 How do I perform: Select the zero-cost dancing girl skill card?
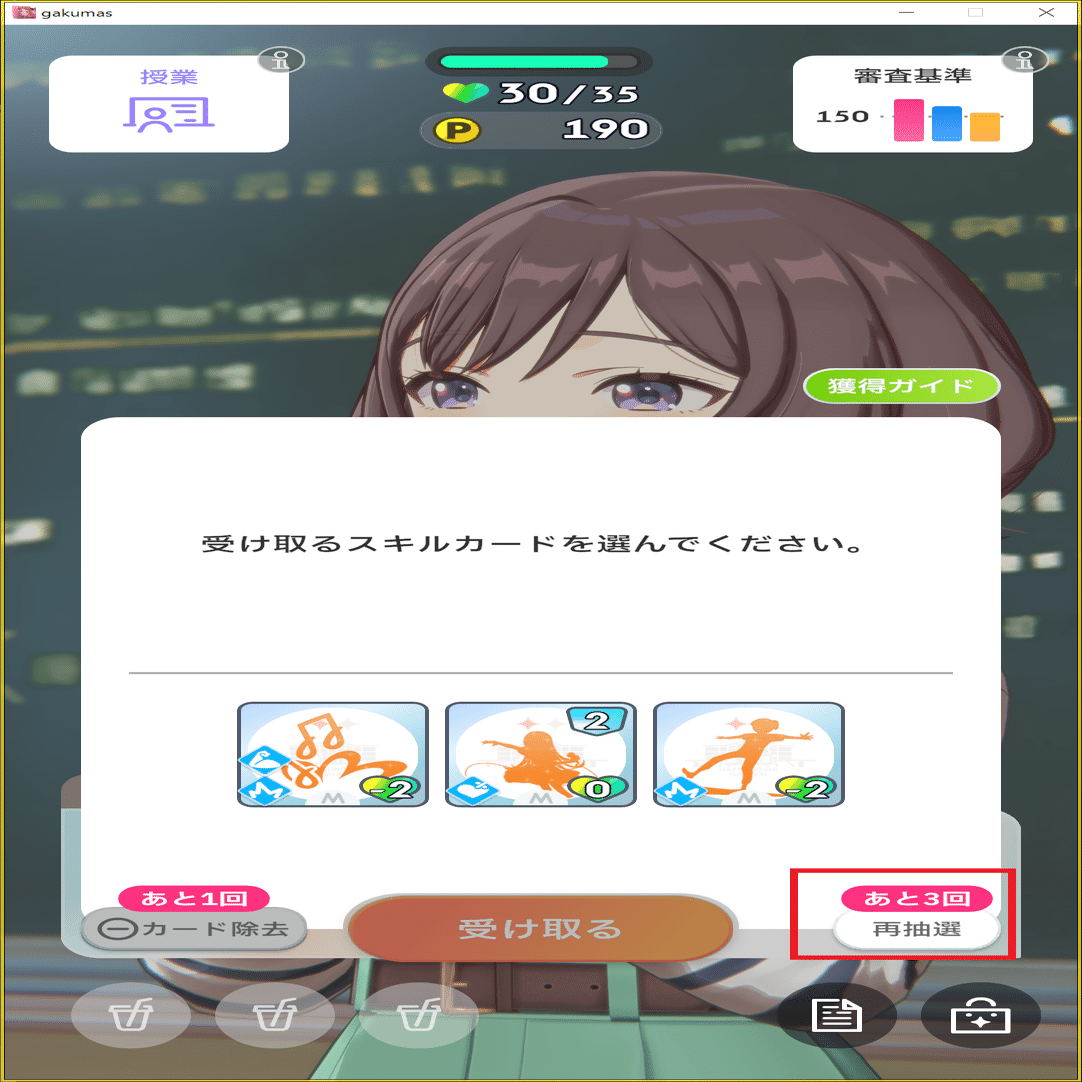(541, 754)
